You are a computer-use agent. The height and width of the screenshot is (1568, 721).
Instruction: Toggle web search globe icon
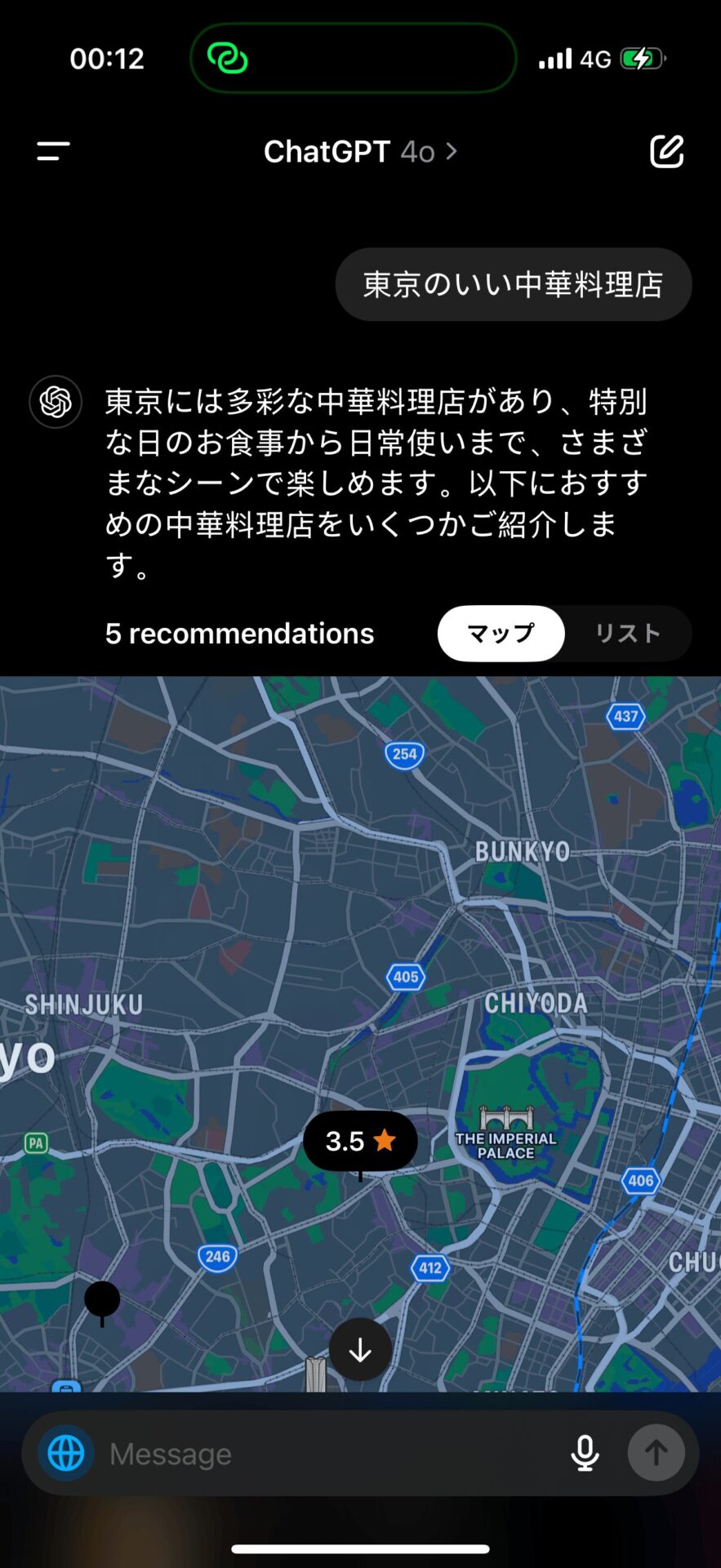(66, 1454)
